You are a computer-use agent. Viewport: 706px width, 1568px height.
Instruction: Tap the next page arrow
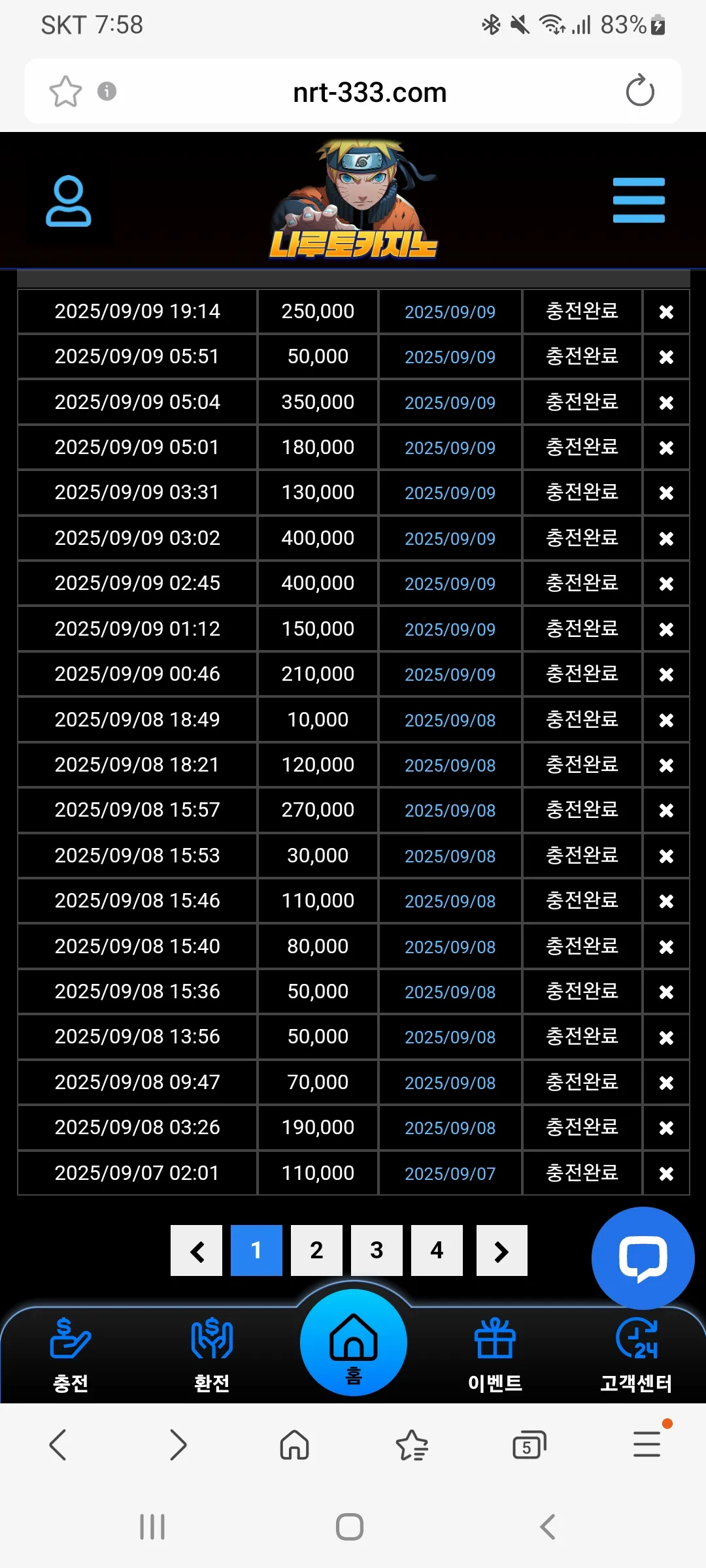(x=502, y=1250)
